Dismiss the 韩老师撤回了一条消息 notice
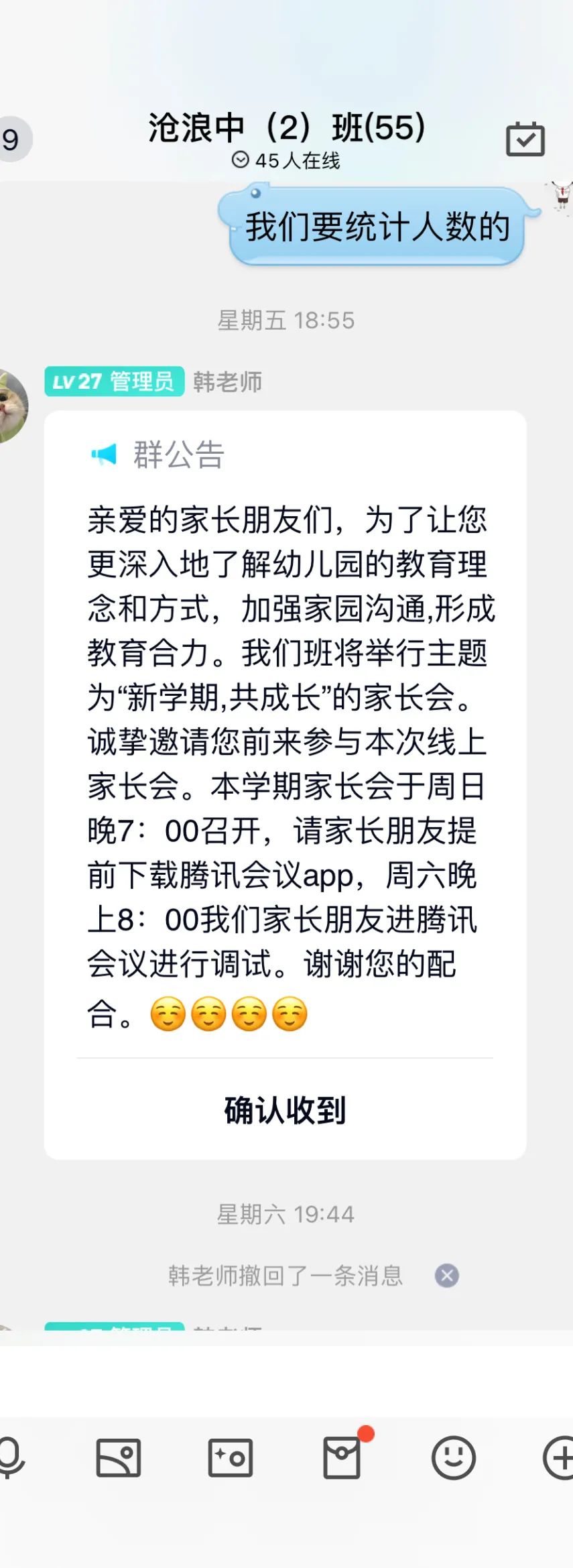Viewport: 573px width, 1568px height. click(x=447, y=1275)
